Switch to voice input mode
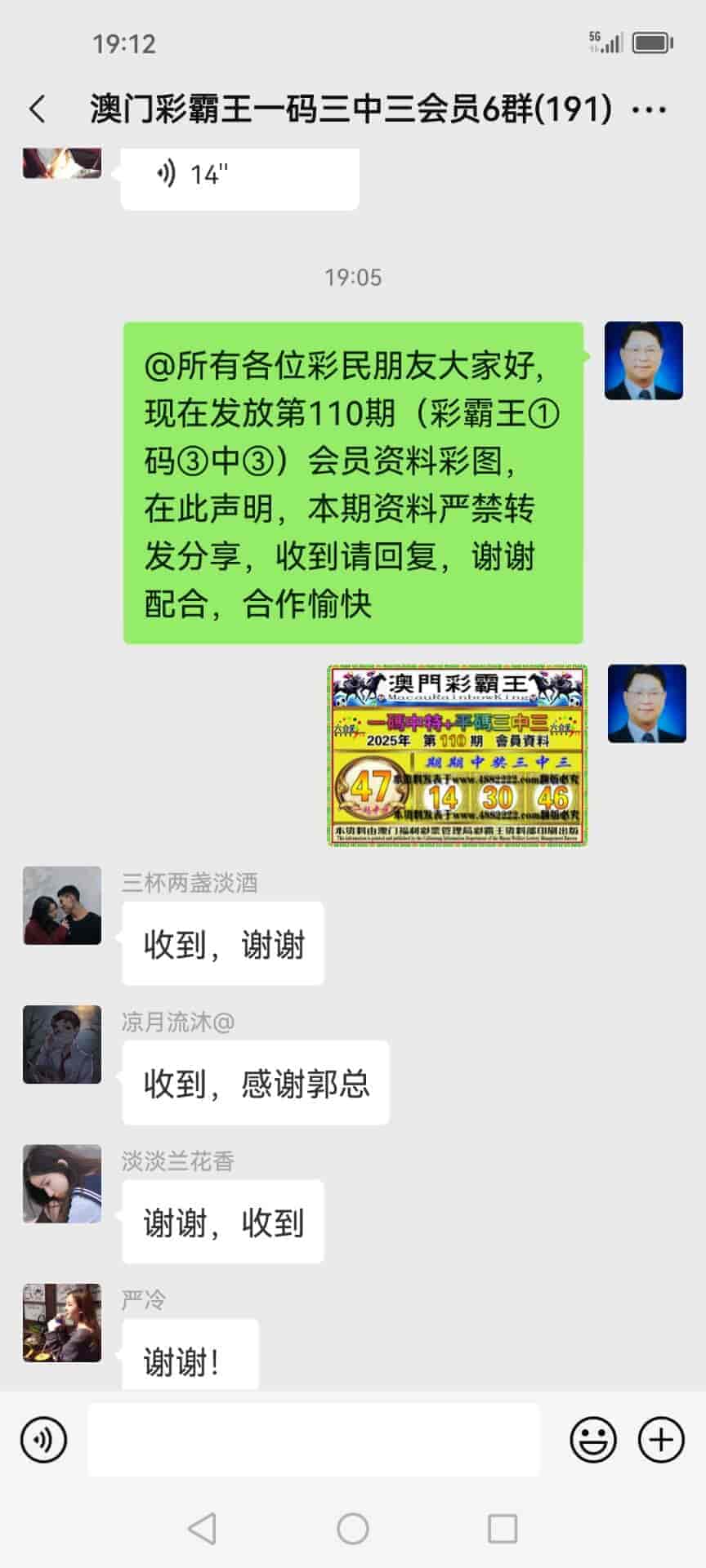The width and height of the screenshot is (706, 1568). (x=43, y=1440)
